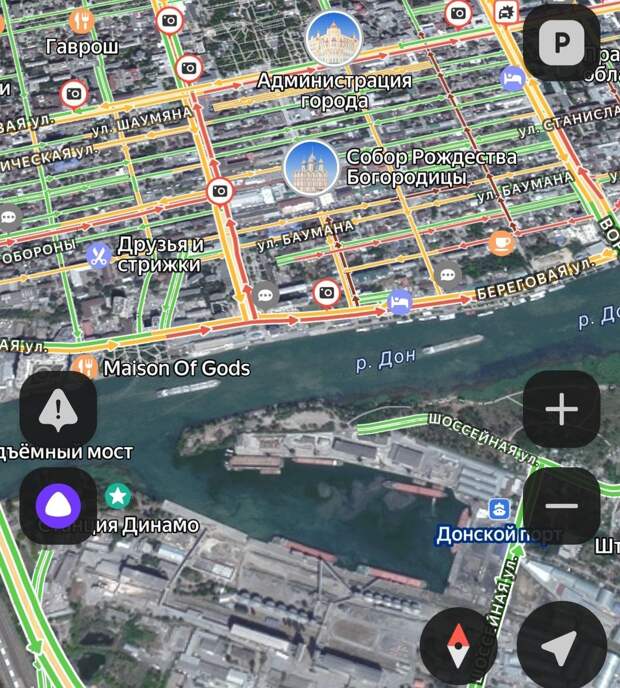Center map on my location

[561, 645]
